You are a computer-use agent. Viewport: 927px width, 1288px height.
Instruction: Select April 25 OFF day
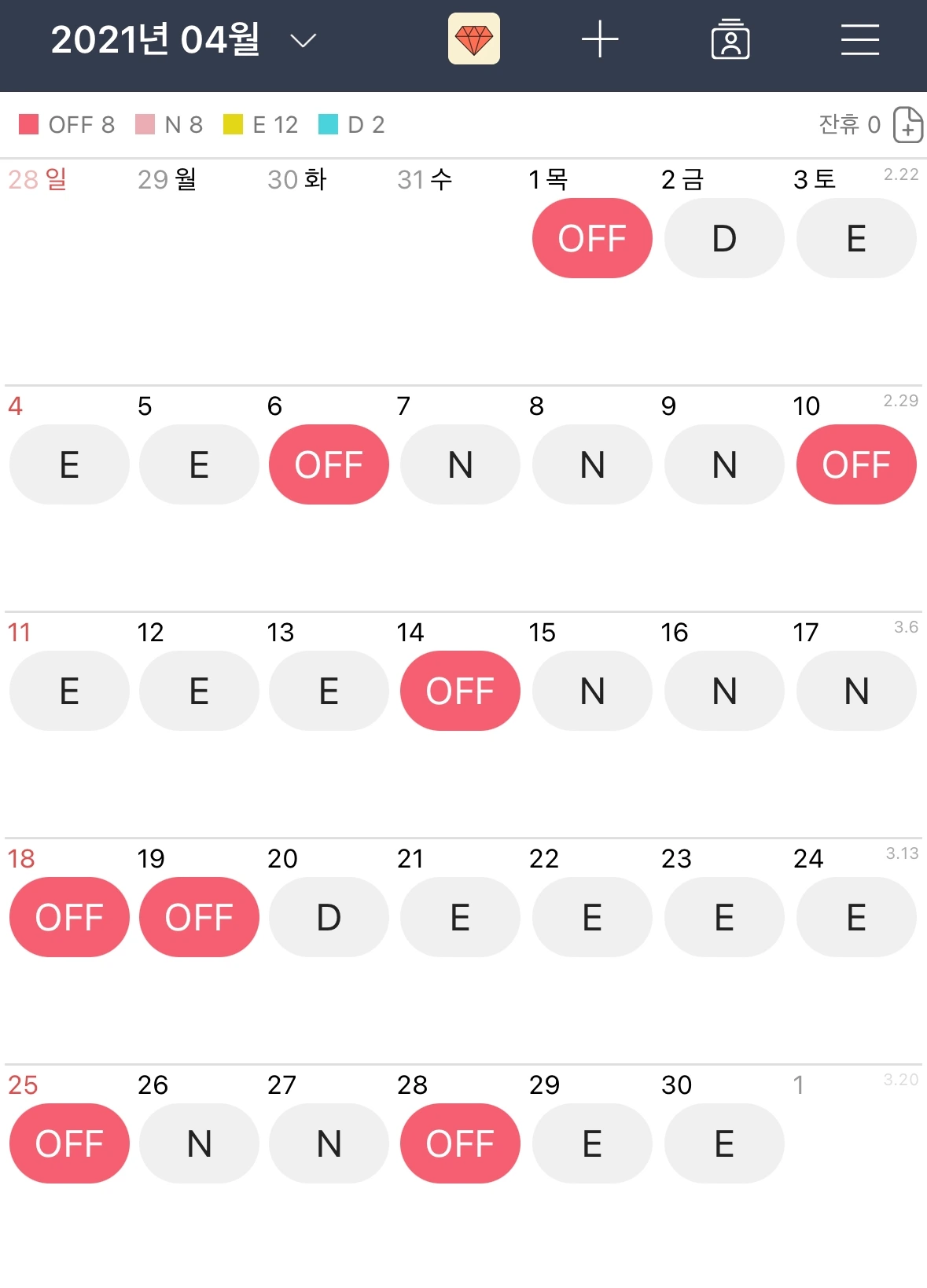click(69, 1143)
